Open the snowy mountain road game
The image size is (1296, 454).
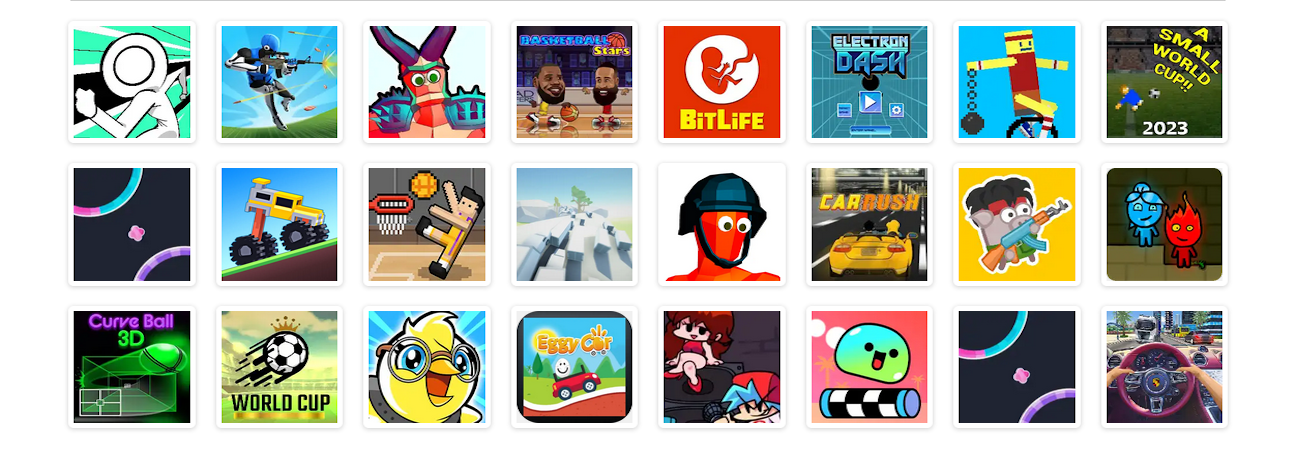click(x=574, y=224)
